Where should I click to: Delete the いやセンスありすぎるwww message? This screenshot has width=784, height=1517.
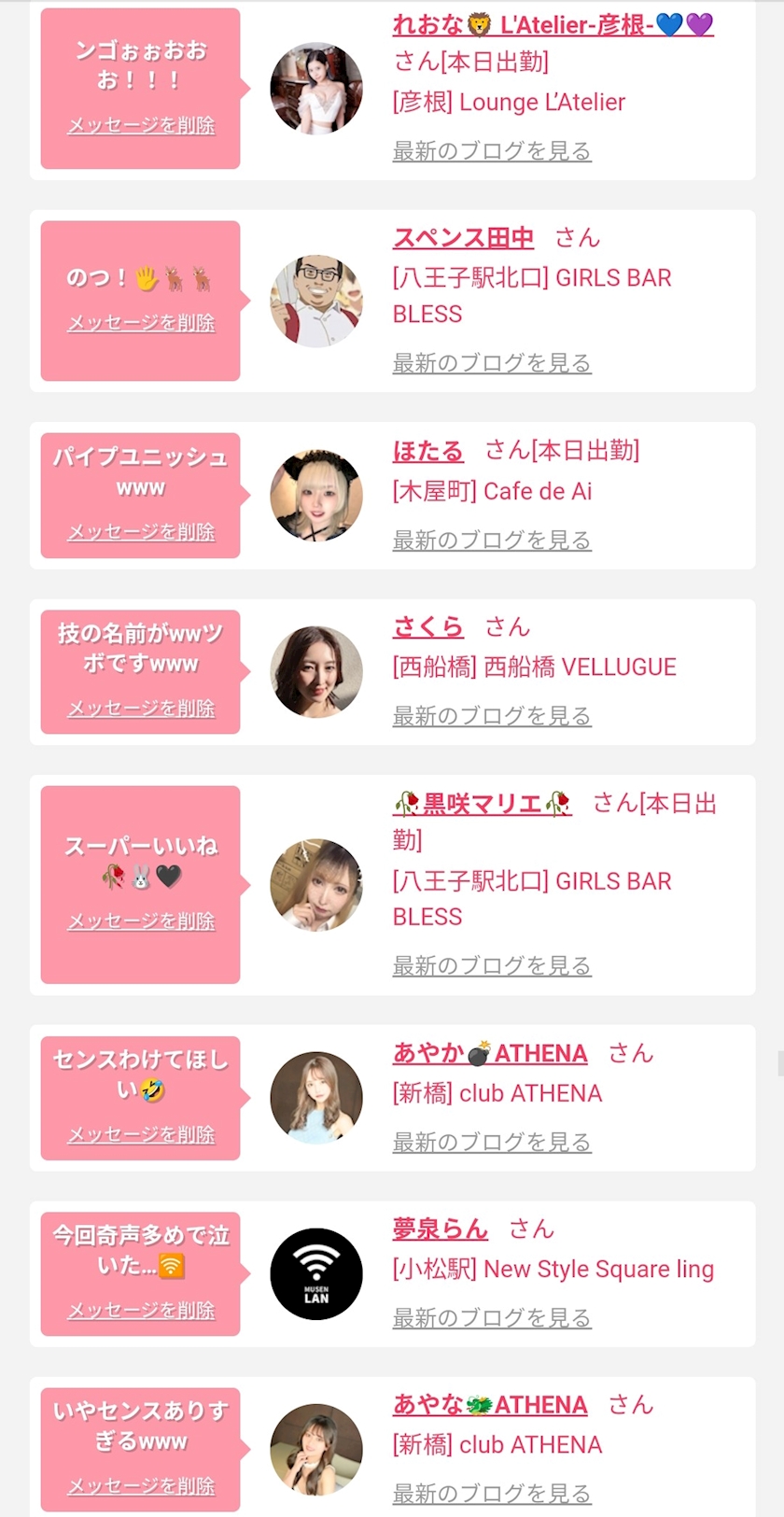141,1486
